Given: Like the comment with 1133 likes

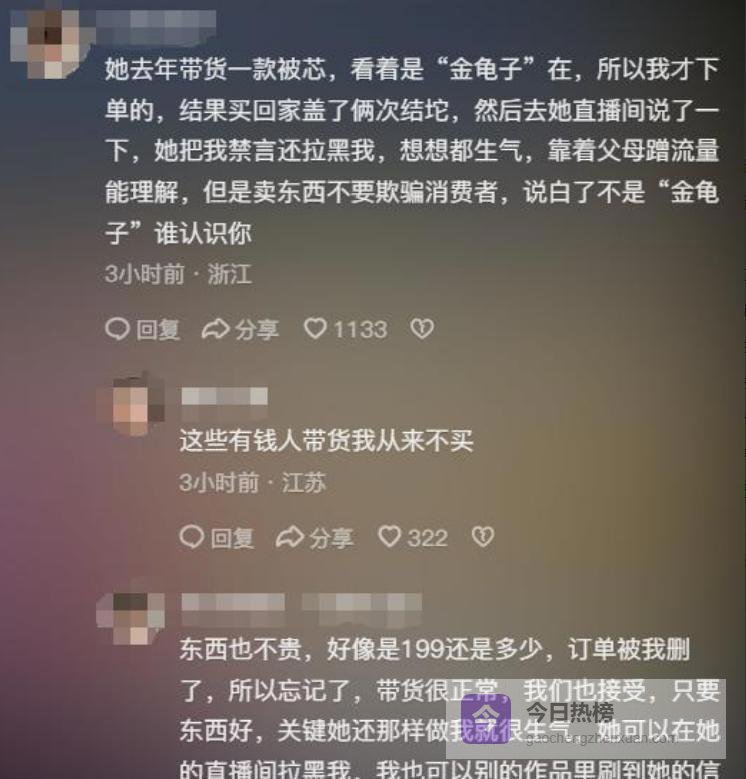Looking at the screenshot, I should [x=345, y=329].
